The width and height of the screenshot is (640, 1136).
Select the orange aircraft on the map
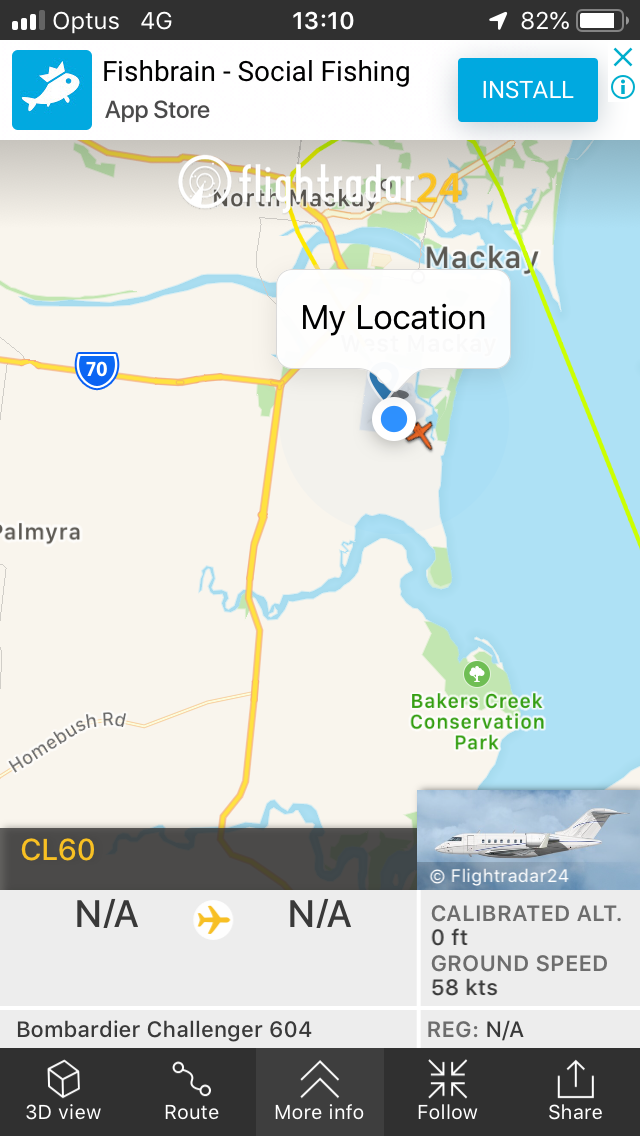(x=419, y=435)
